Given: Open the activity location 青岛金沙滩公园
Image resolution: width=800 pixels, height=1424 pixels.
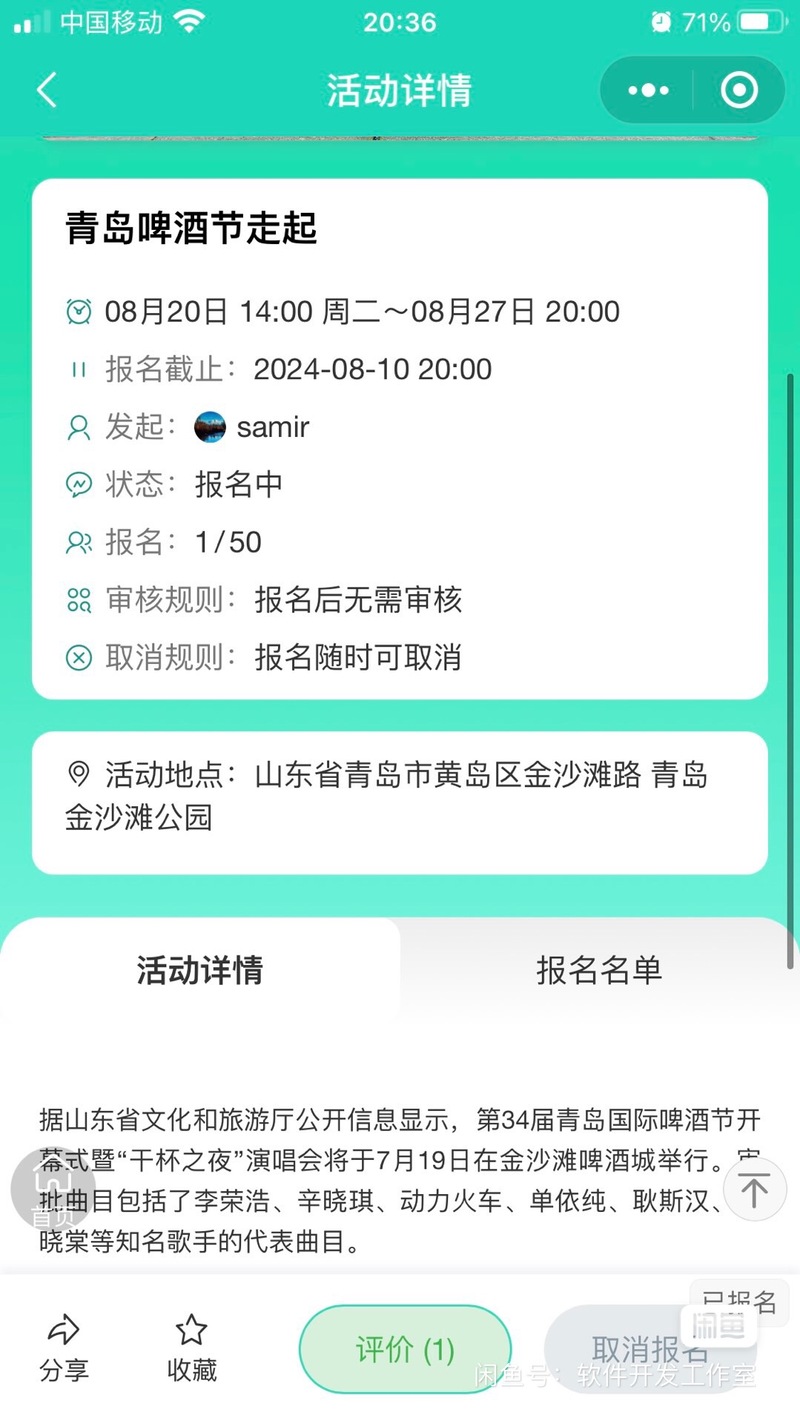Looking at the screenshot, I should (x=400, y=796).
